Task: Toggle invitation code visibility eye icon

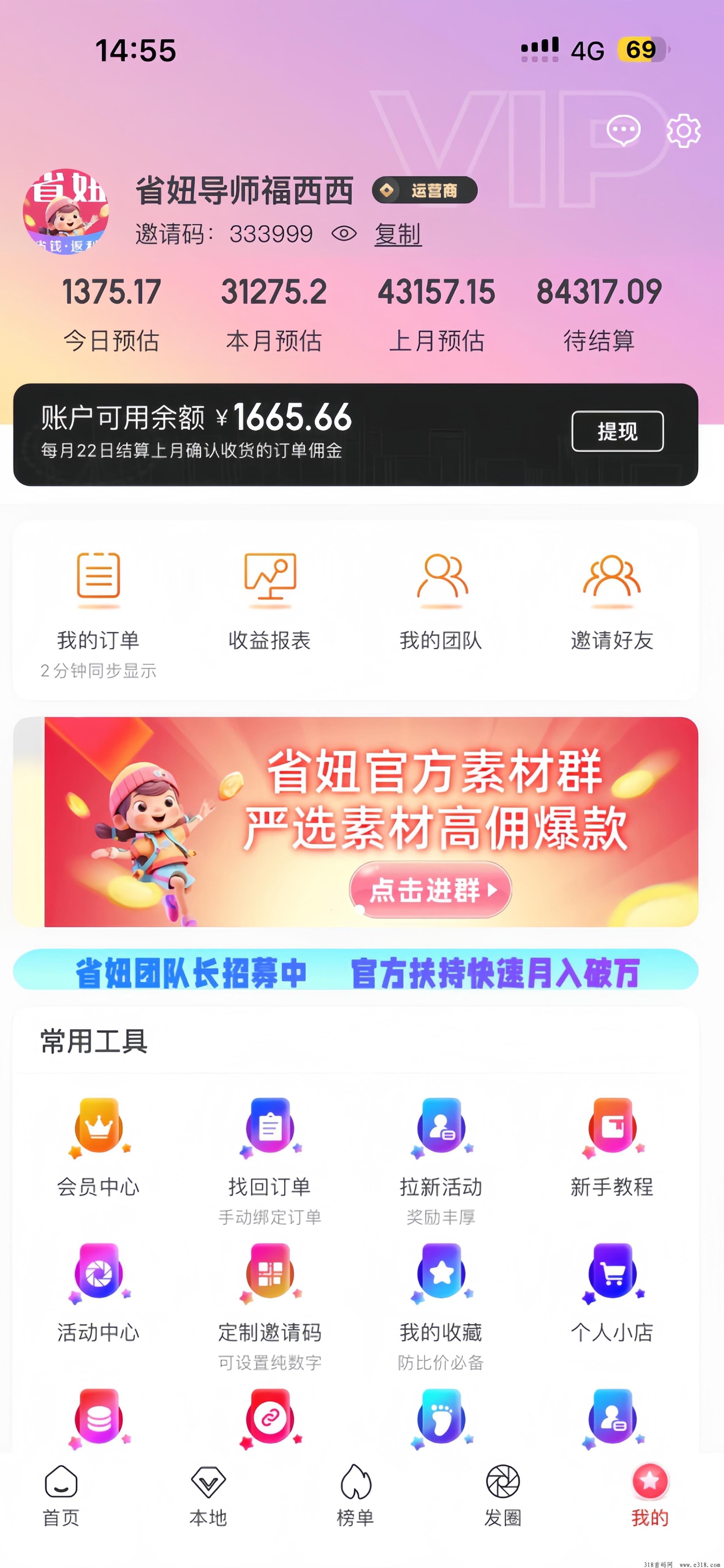Action: (x=344, y=234)
